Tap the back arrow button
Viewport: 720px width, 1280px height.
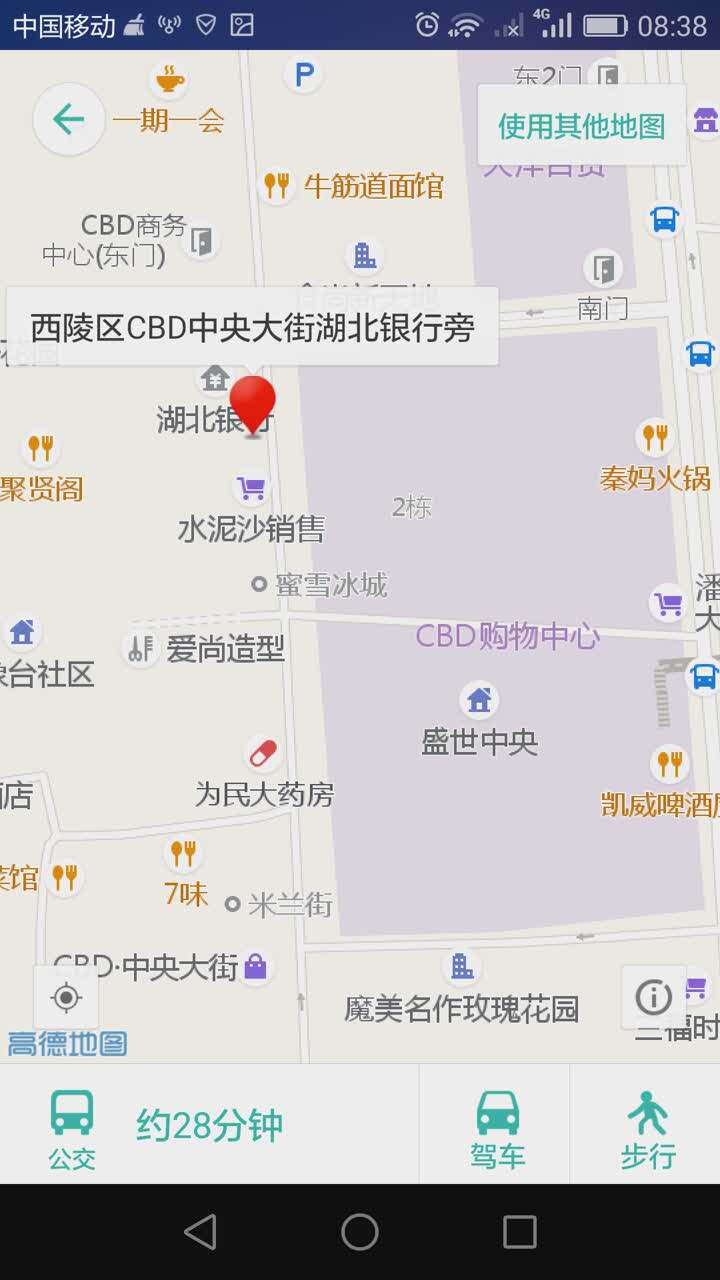click(68, 120)
